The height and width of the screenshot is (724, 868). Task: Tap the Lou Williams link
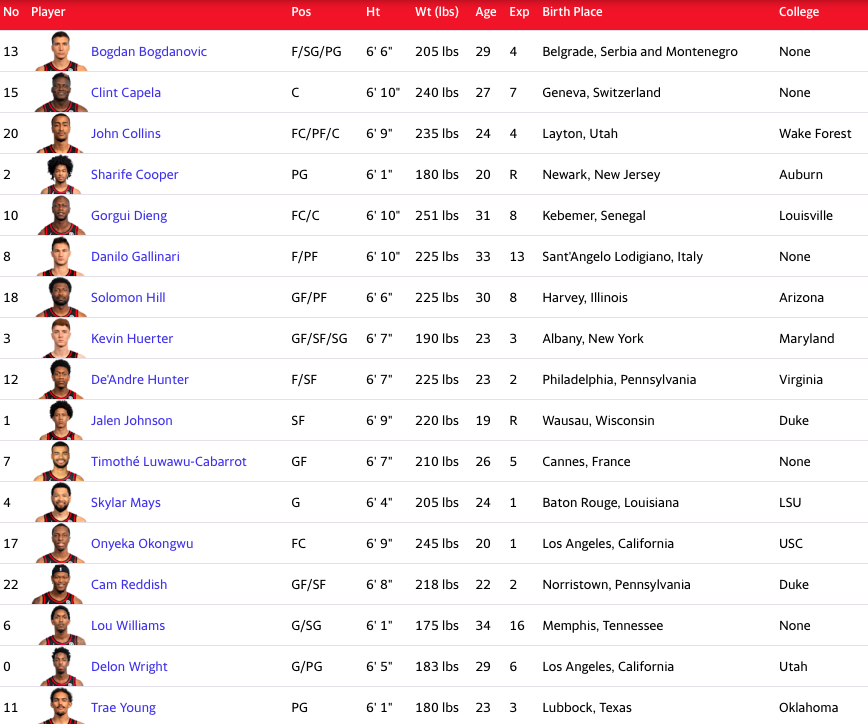pyautogui.click(x=128, y=625)
